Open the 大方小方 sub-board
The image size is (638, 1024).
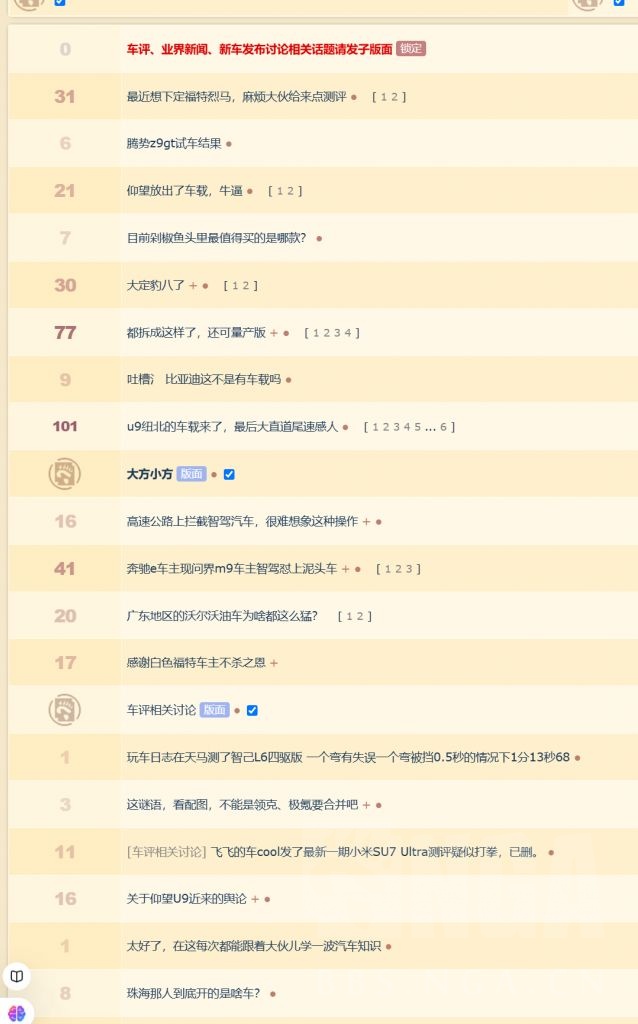[x=150, y=474]
